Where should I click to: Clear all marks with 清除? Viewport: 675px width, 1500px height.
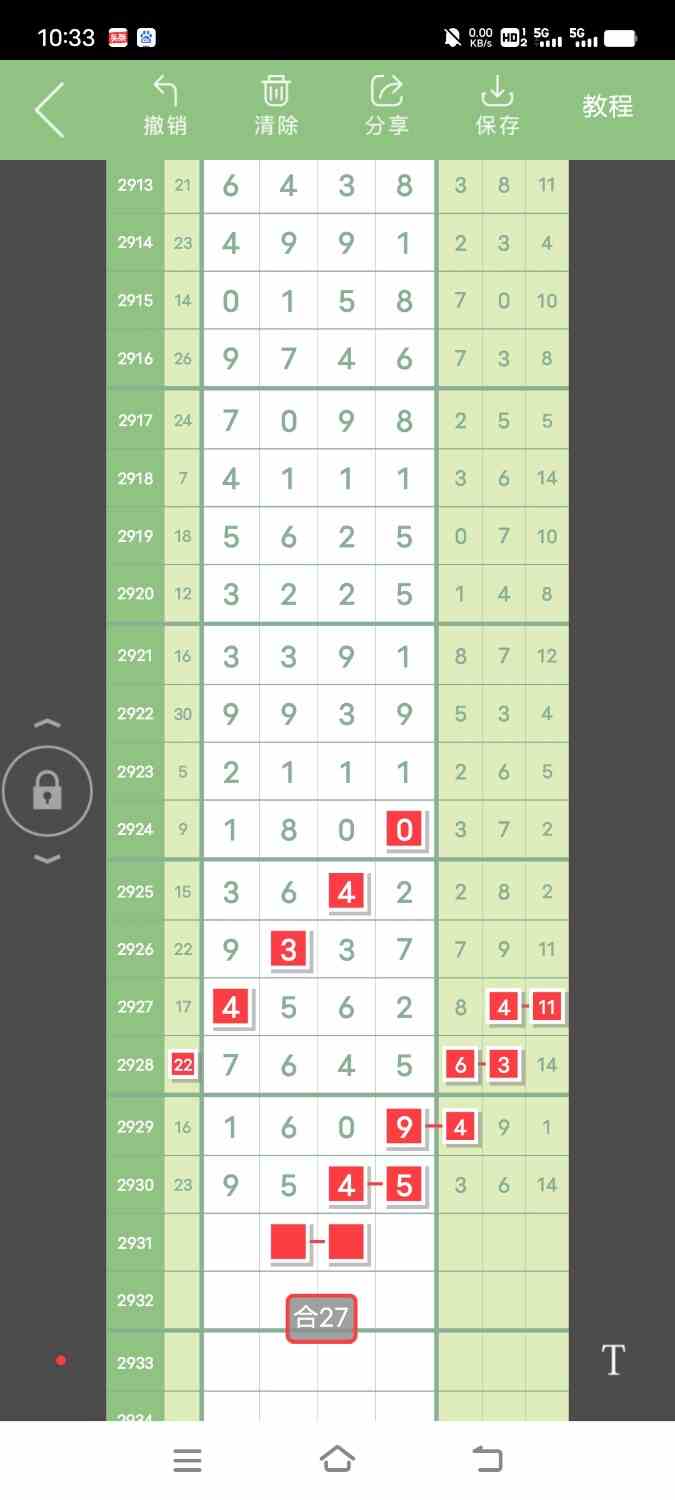click(276, 106)
